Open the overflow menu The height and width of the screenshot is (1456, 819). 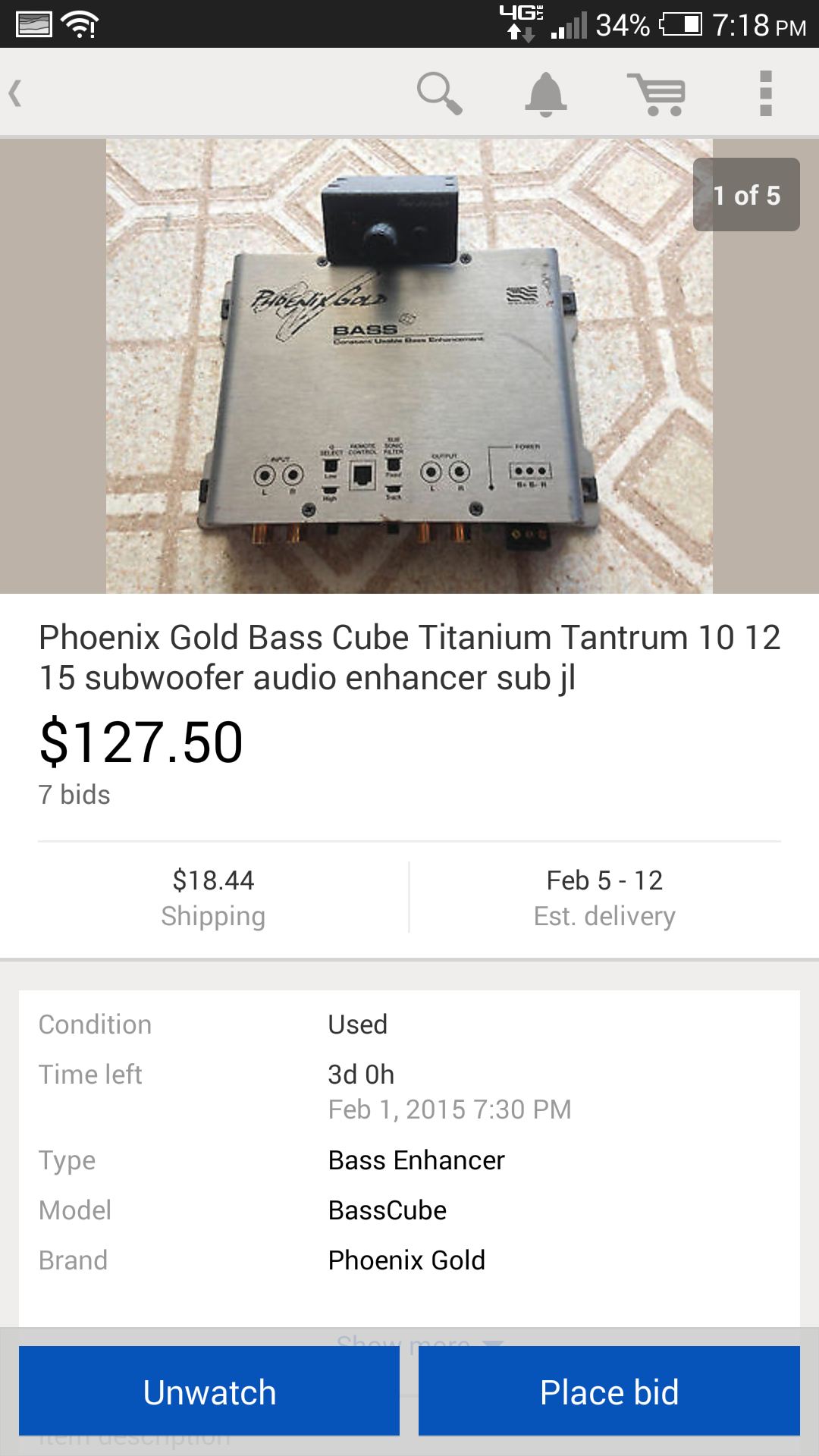click(x=765, y=94)
